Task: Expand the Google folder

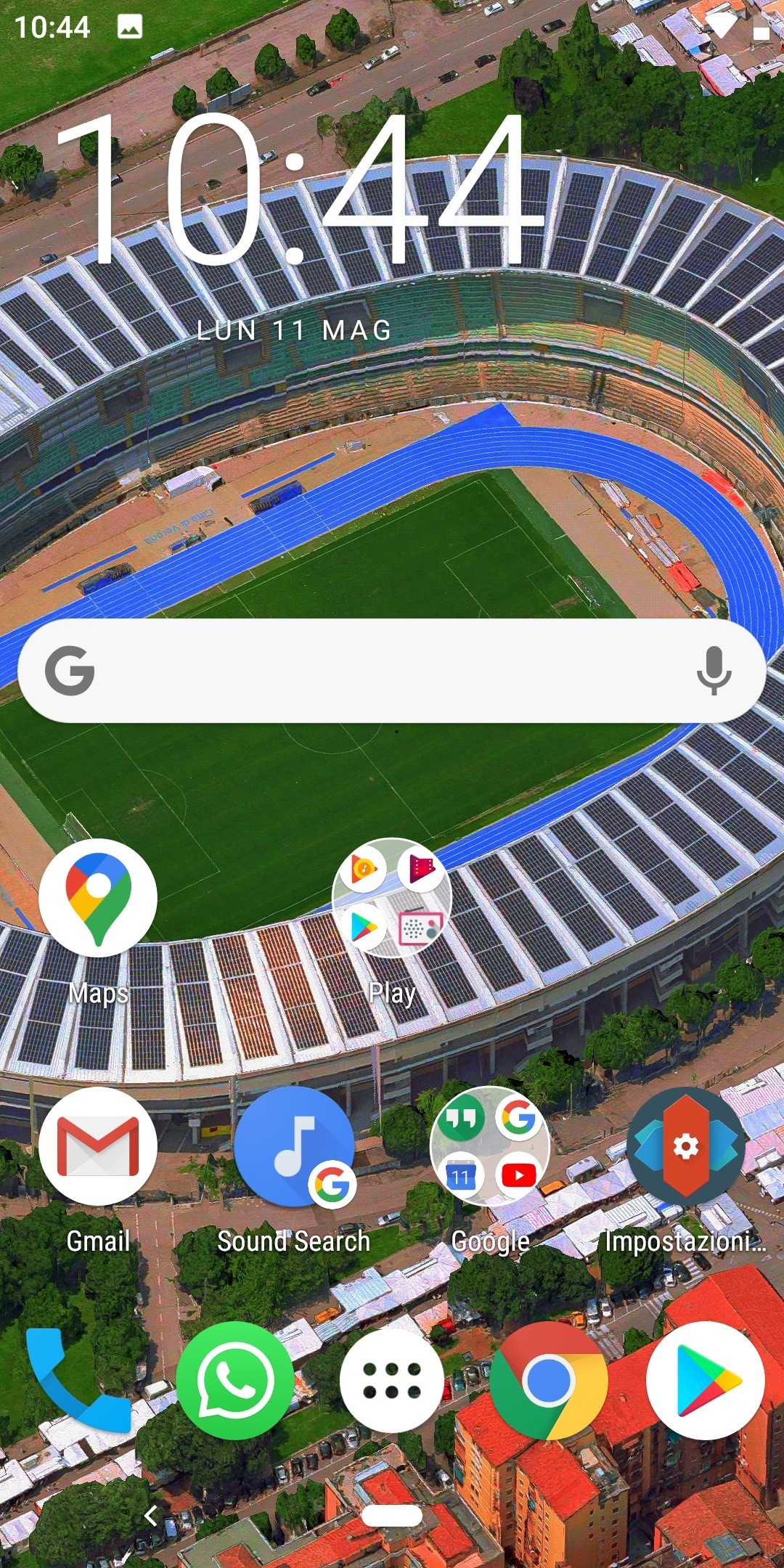Action: pos(490,1146)
